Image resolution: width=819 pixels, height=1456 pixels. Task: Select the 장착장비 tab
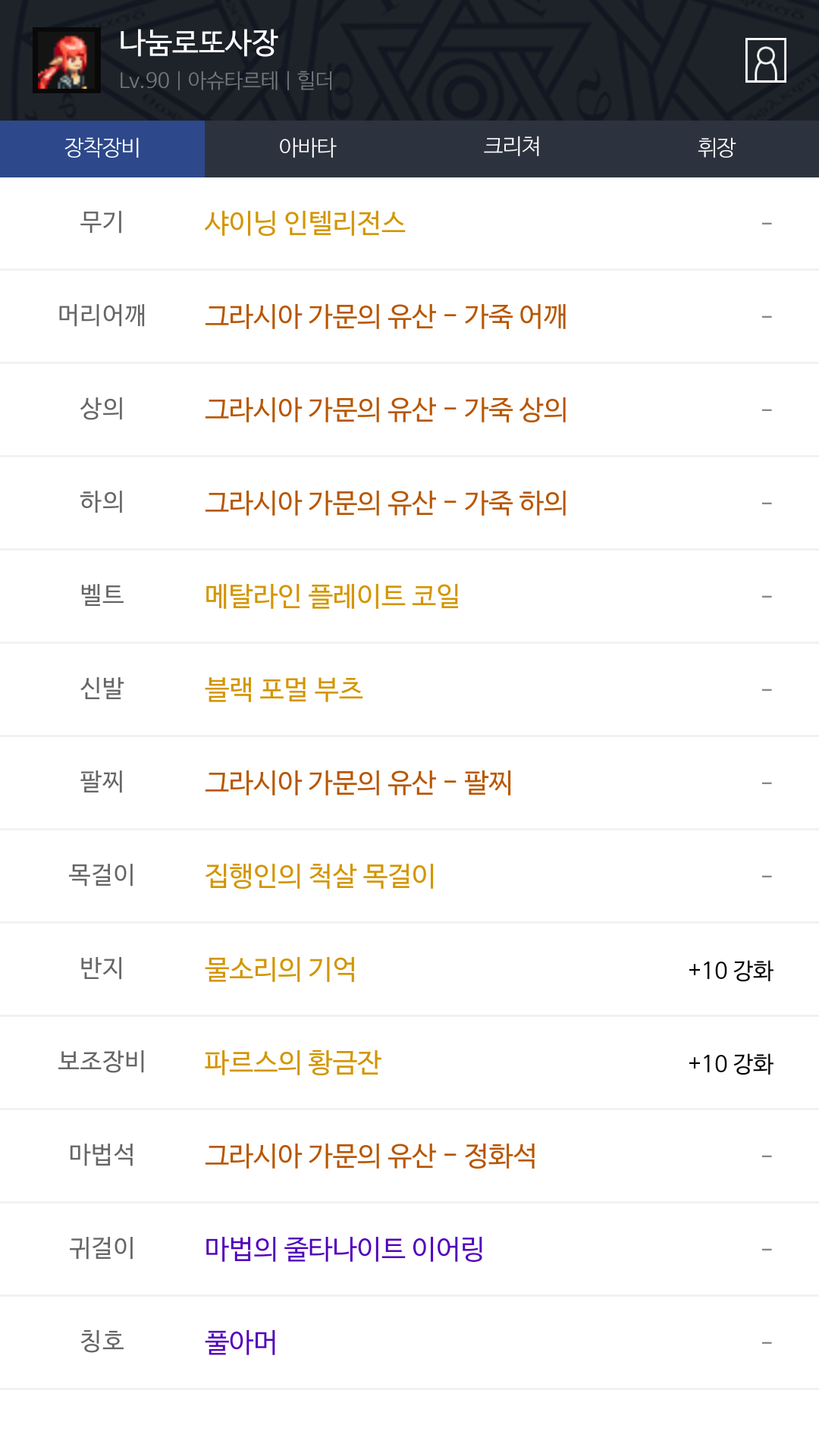click(102, 149)
